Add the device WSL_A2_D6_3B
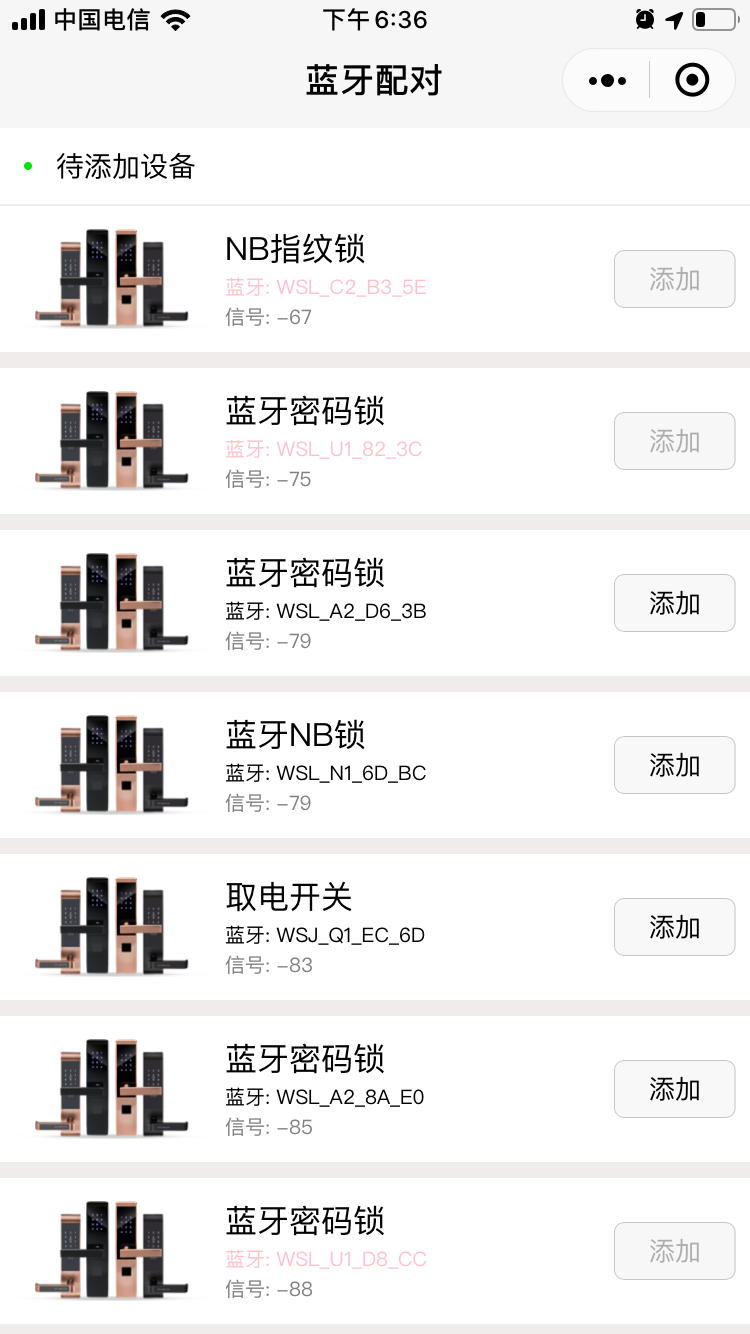The image size is (750, 1334). [x=674, y=603]
